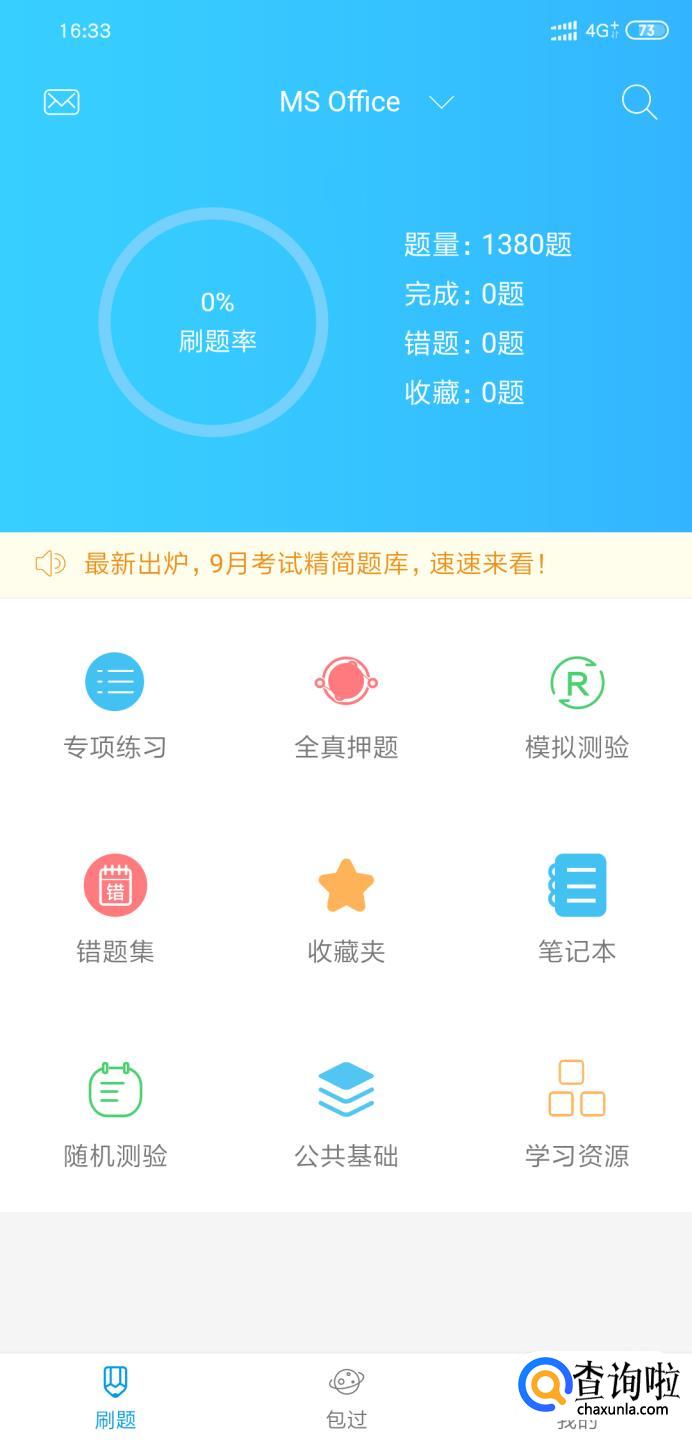Open 专项练习 practice
Screen dimensions: 692x1440
tap(115, 705)
